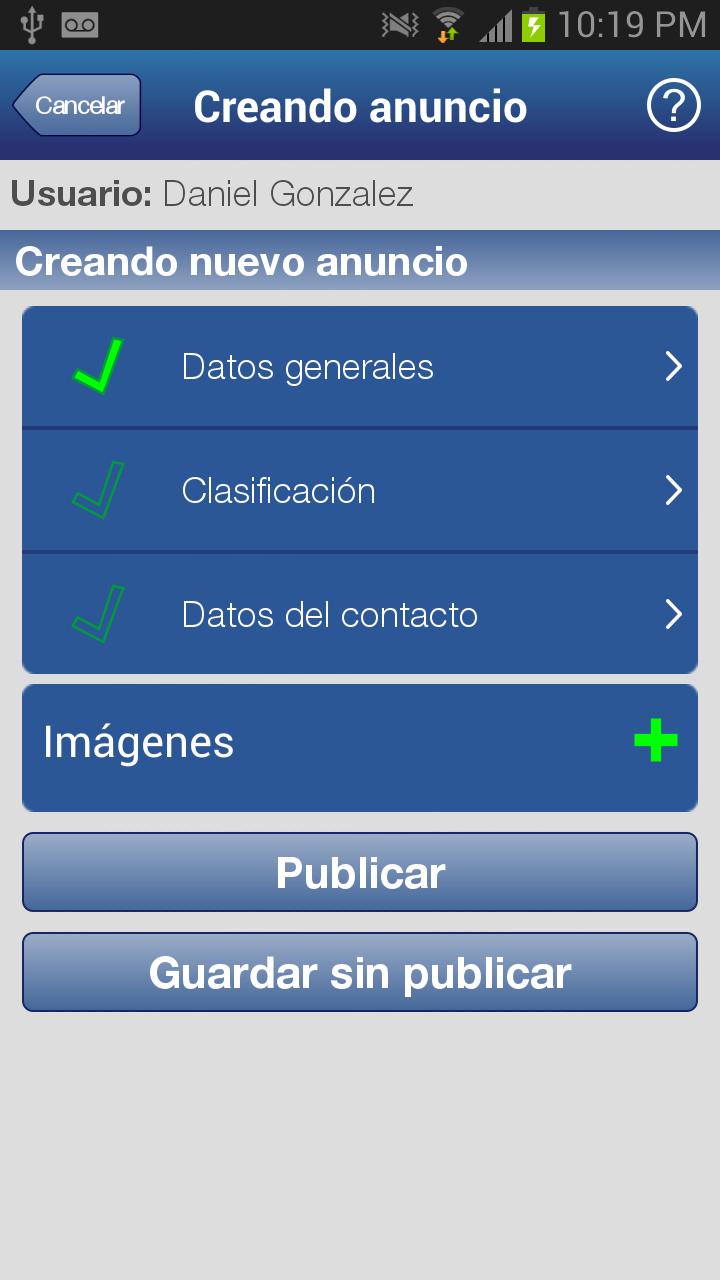Expand Datos del contacto with its arrow
Viewport: 720px width, 1280px height.
[674, 613]
